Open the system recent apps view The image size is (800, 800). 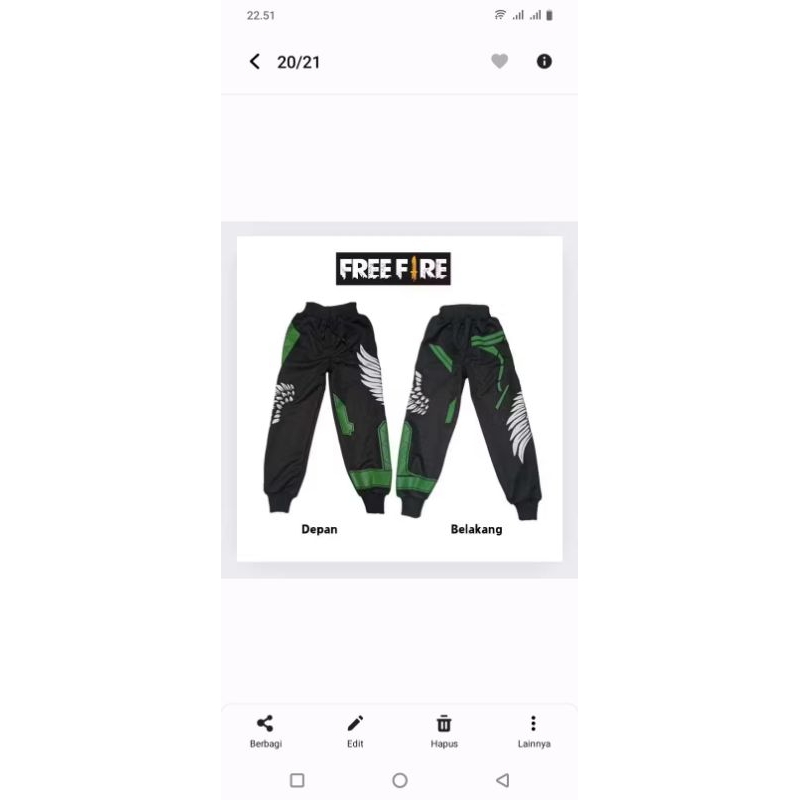[297, 780]
